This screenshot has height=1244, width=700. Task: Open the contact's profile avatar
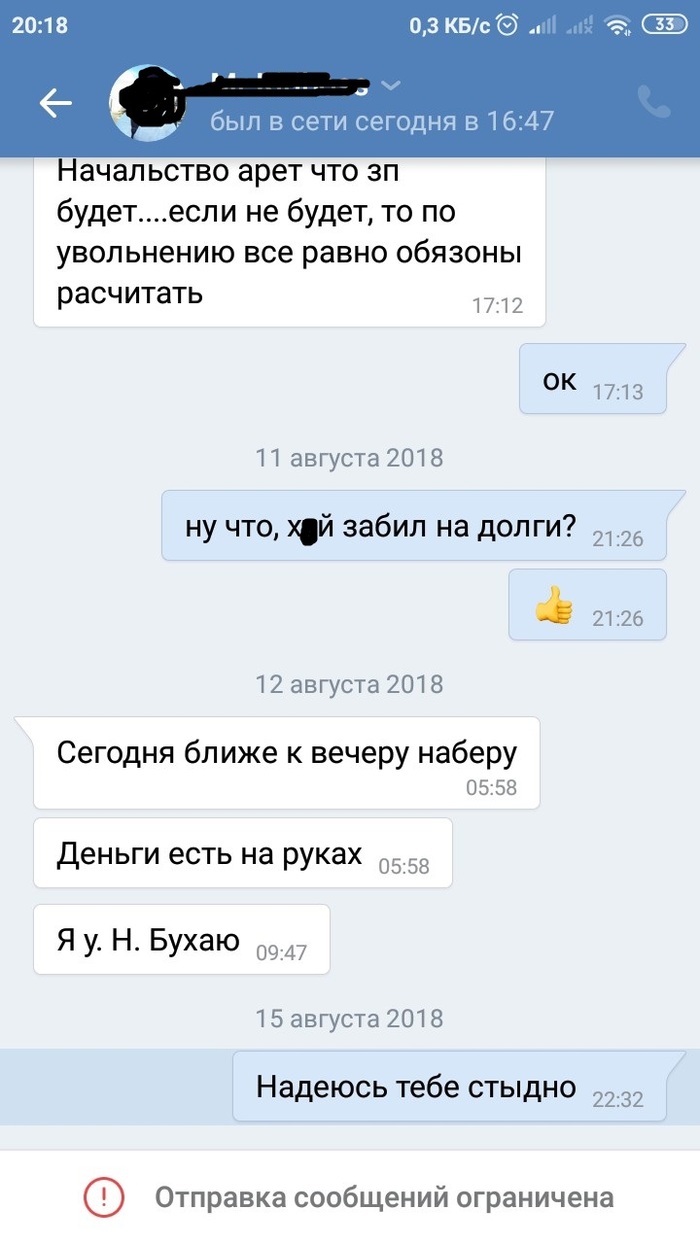pos(145,102)
